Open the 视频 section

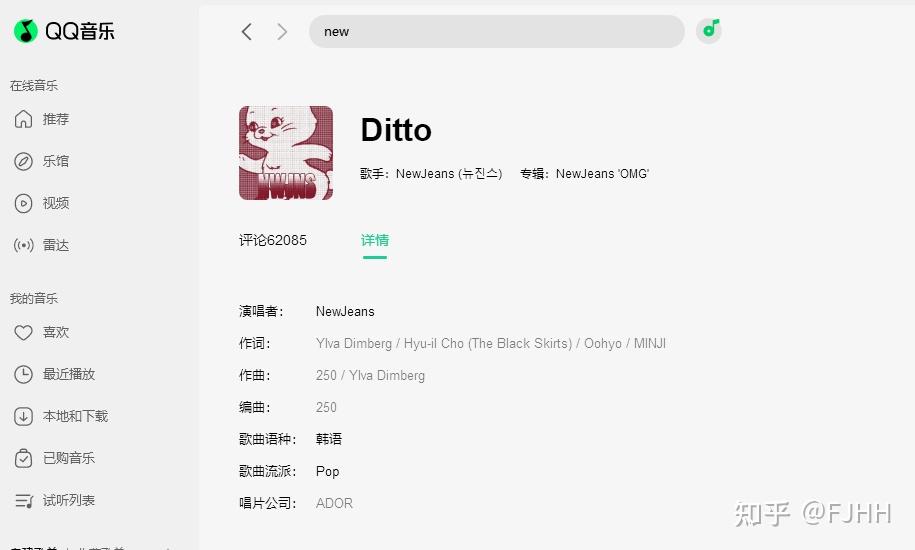(x=55, y=203)
